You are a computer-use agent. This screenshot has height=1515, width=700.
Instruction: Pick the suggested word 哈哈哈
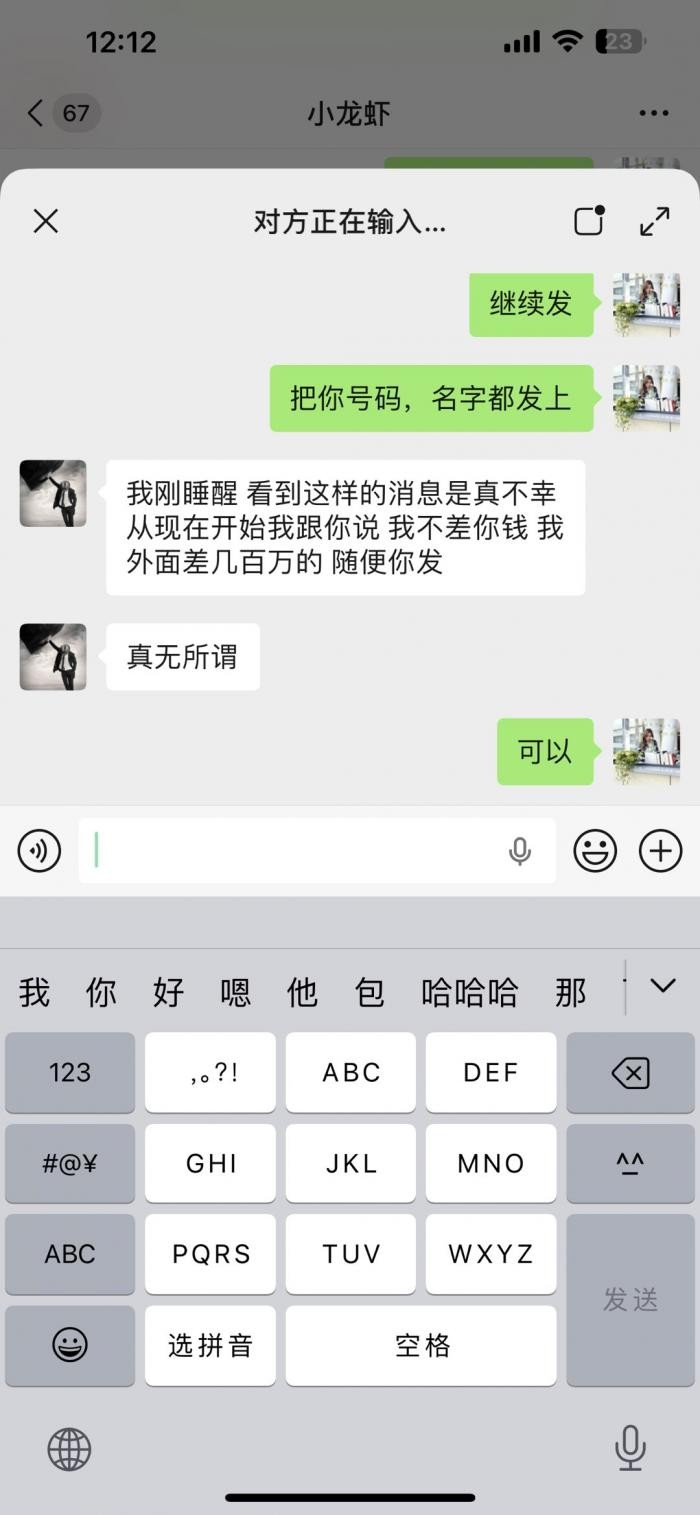click(x=469, y=992)
